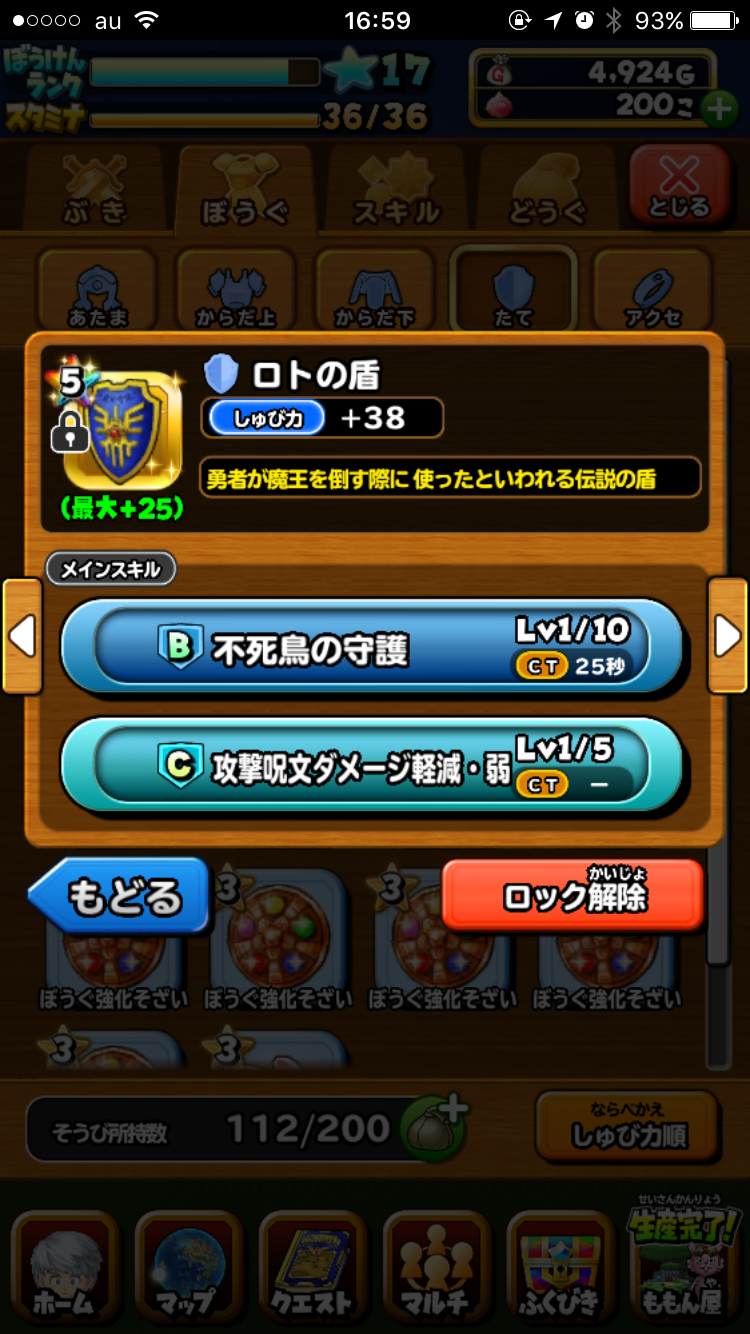Select the からだ上 armor category
The width and height of the screenshot is (750, 1334).
click(236, 288)
